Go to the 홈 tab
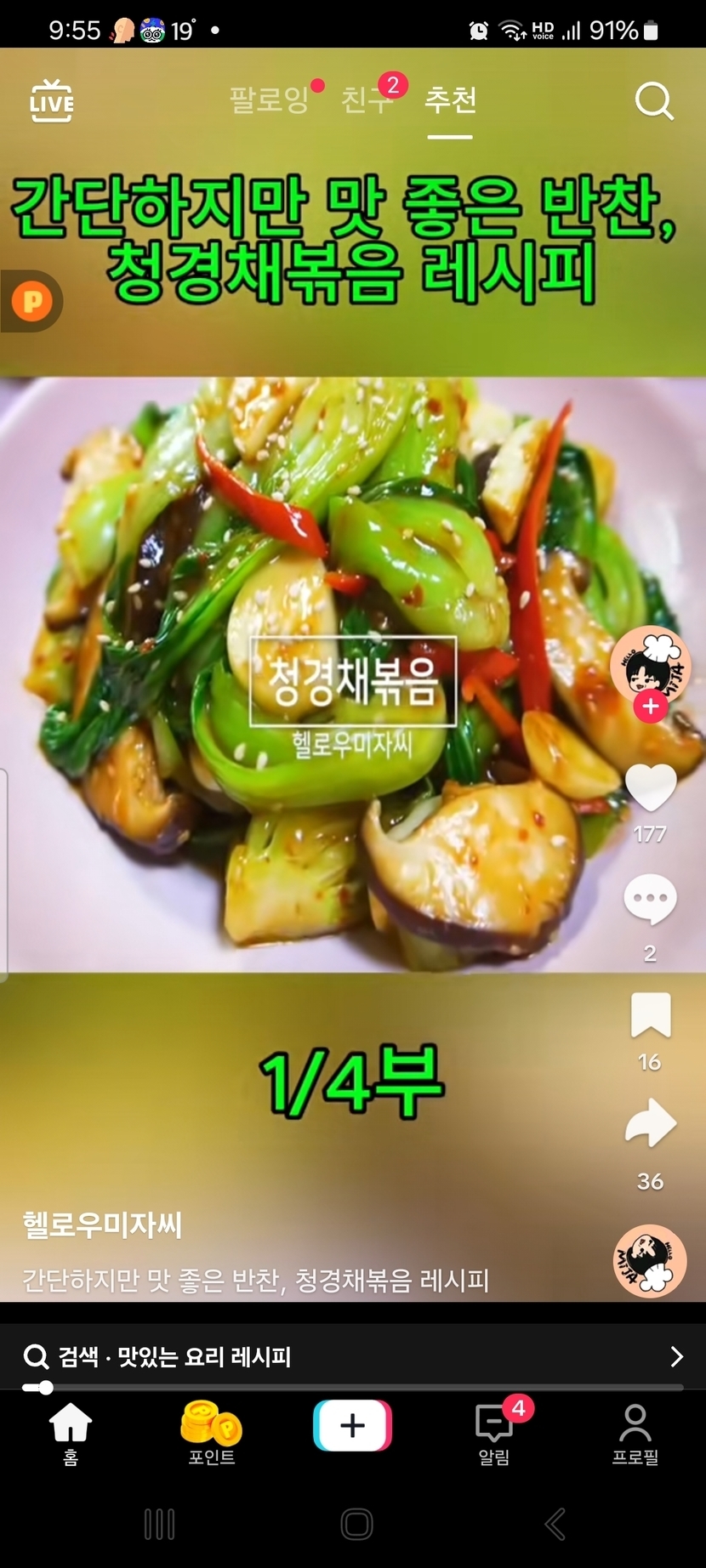706x1568 pixels. point(71,1434)
